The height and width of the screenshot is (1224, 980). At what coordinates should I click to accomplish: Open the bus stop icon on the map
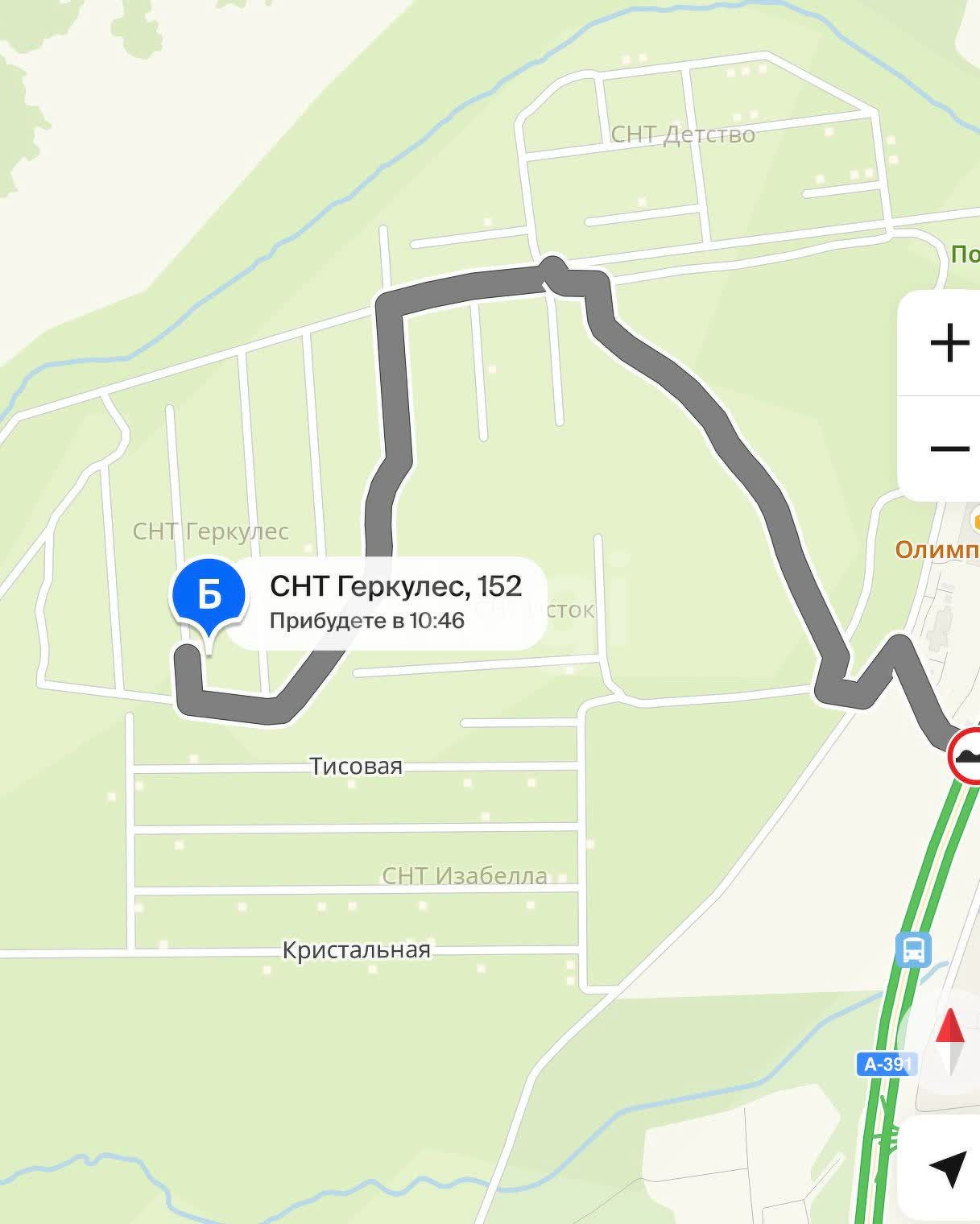coord(913,949)
